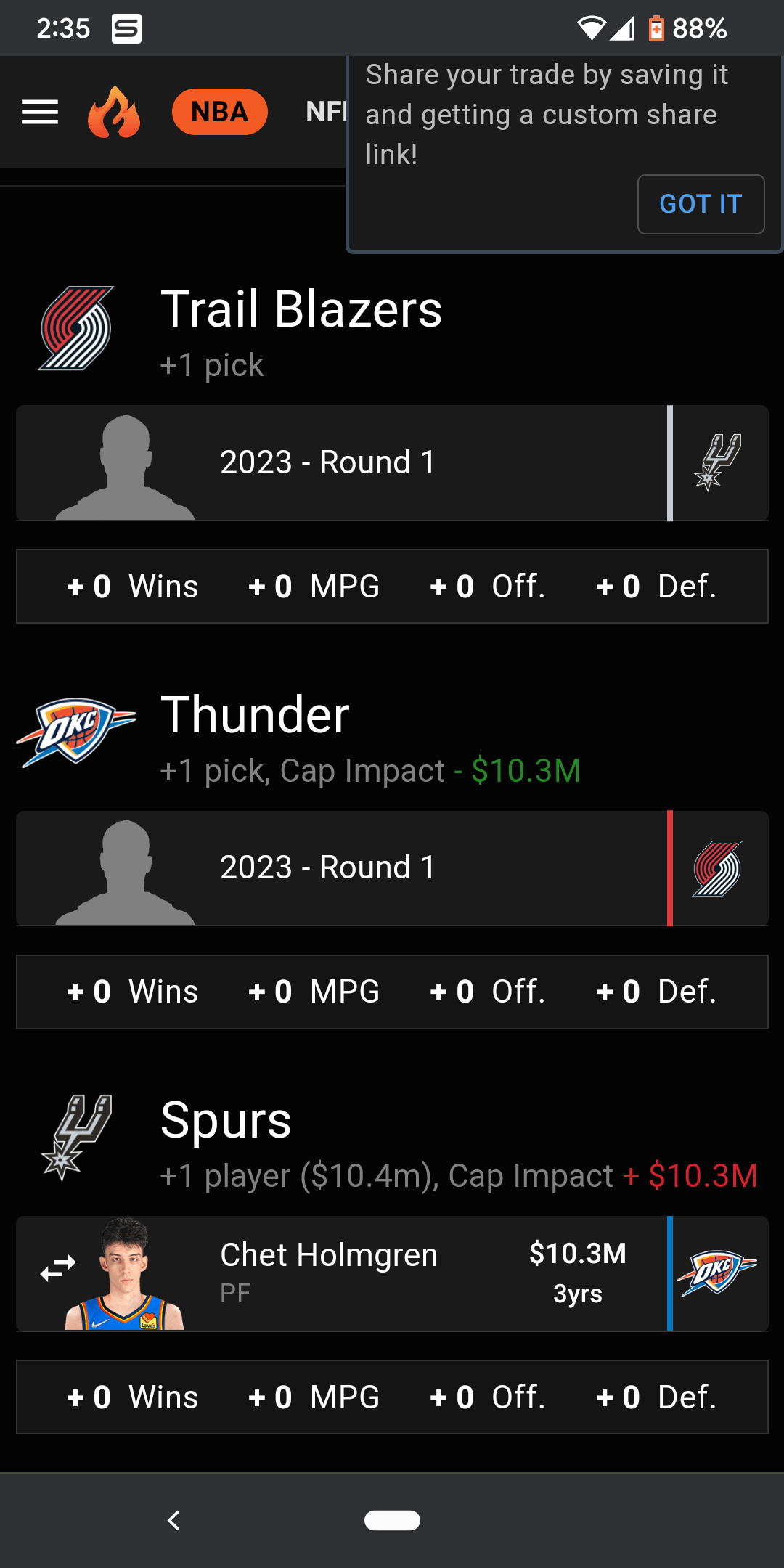Go back using the system back button

pos(173,1520)
